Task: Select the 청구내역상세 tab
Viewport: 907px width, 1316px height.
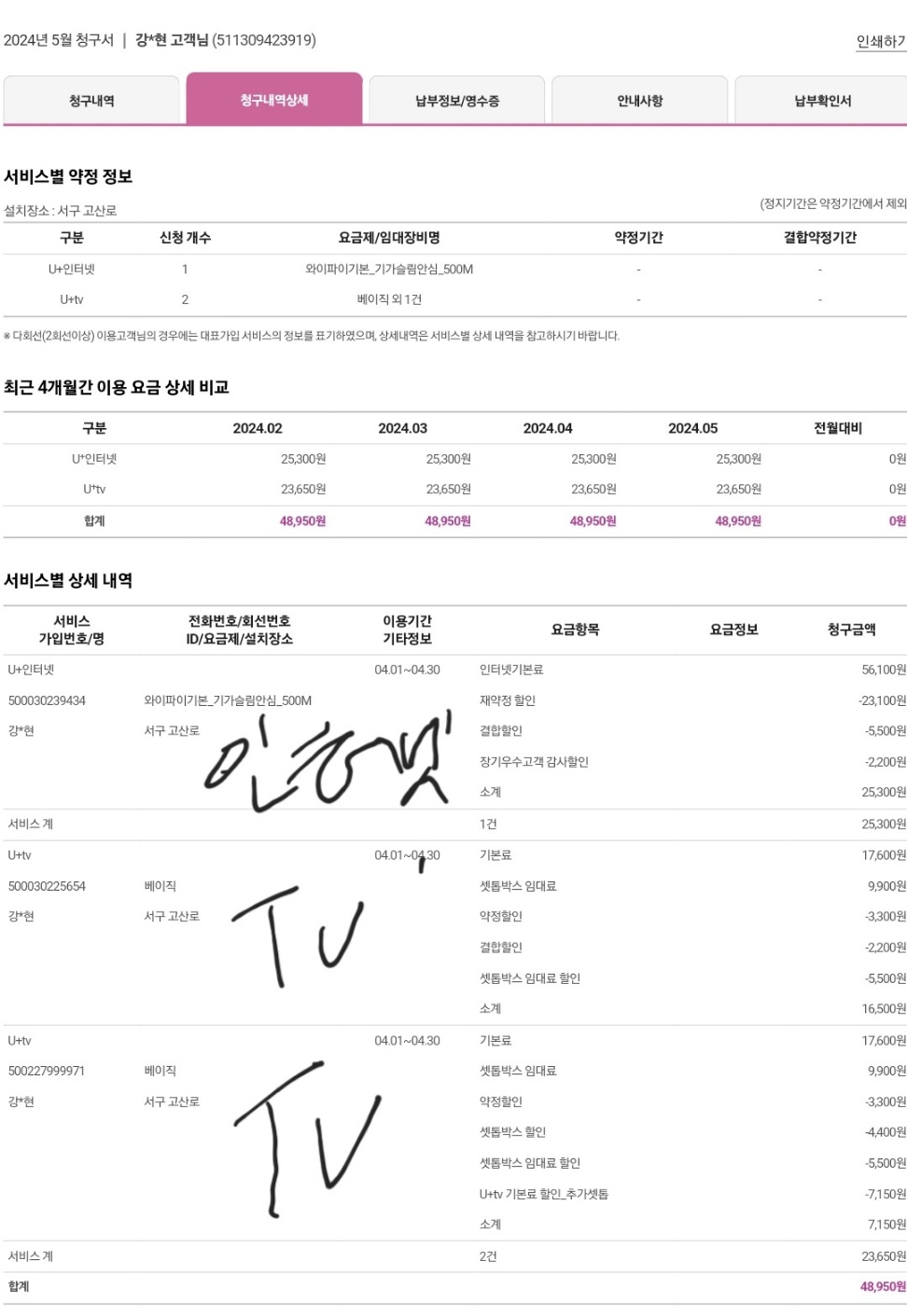Action: 274,100
